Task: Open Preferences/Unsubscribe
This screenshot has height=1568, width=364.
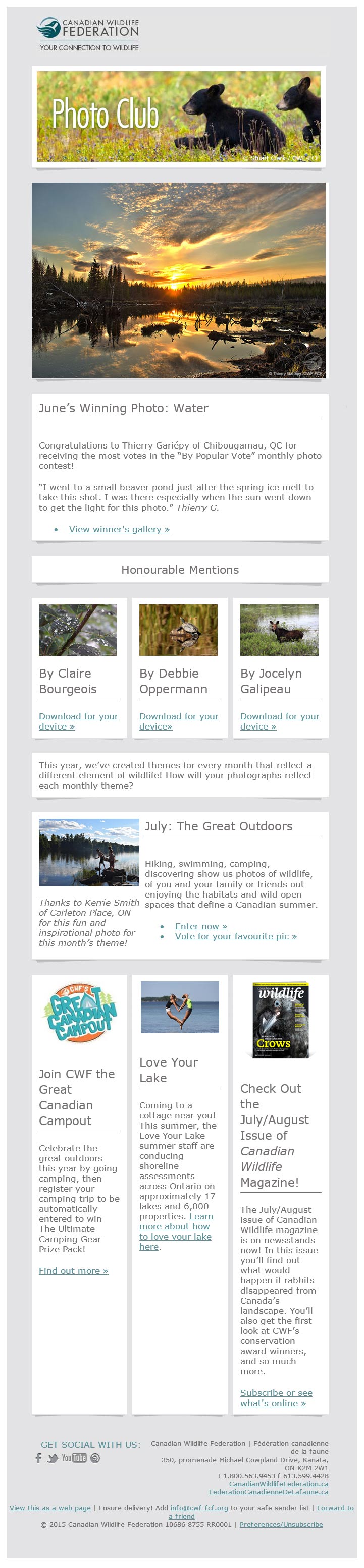Action: [x=281, y=1524]
